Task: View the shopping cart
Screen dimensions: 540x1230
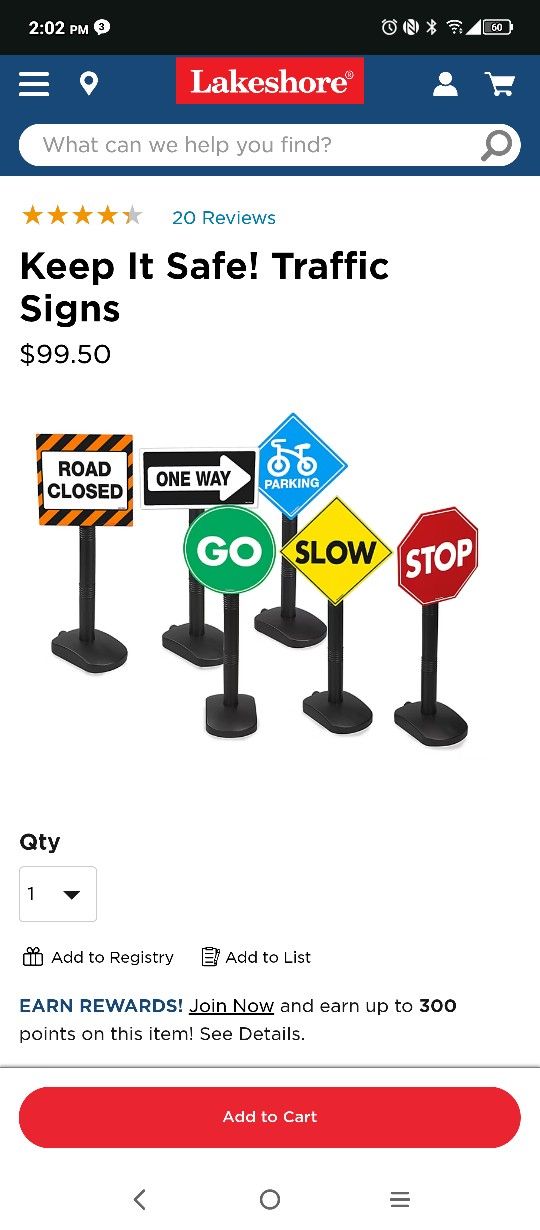Action: point(500,84)
